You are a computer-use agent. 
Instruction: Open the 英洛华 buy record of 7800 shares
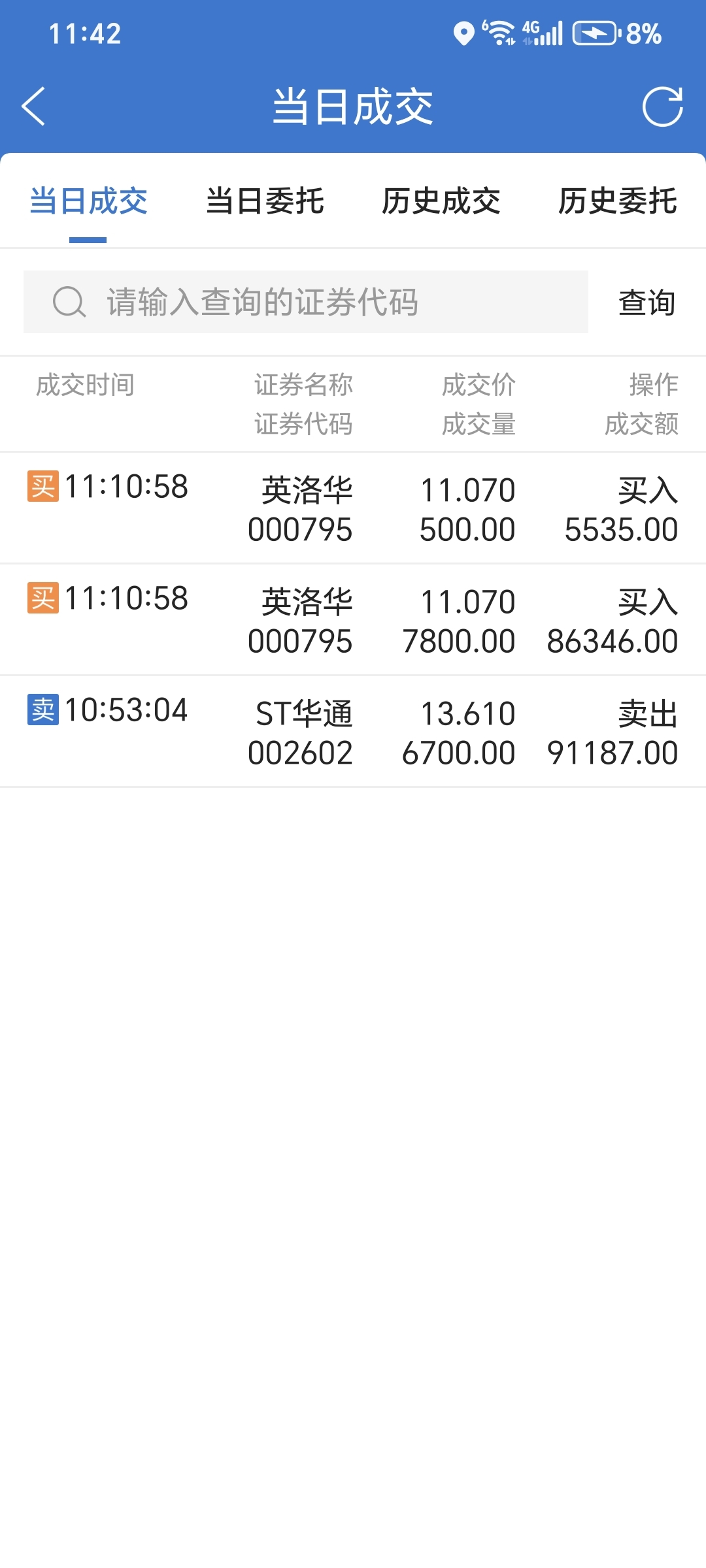(x=353, y=620)
